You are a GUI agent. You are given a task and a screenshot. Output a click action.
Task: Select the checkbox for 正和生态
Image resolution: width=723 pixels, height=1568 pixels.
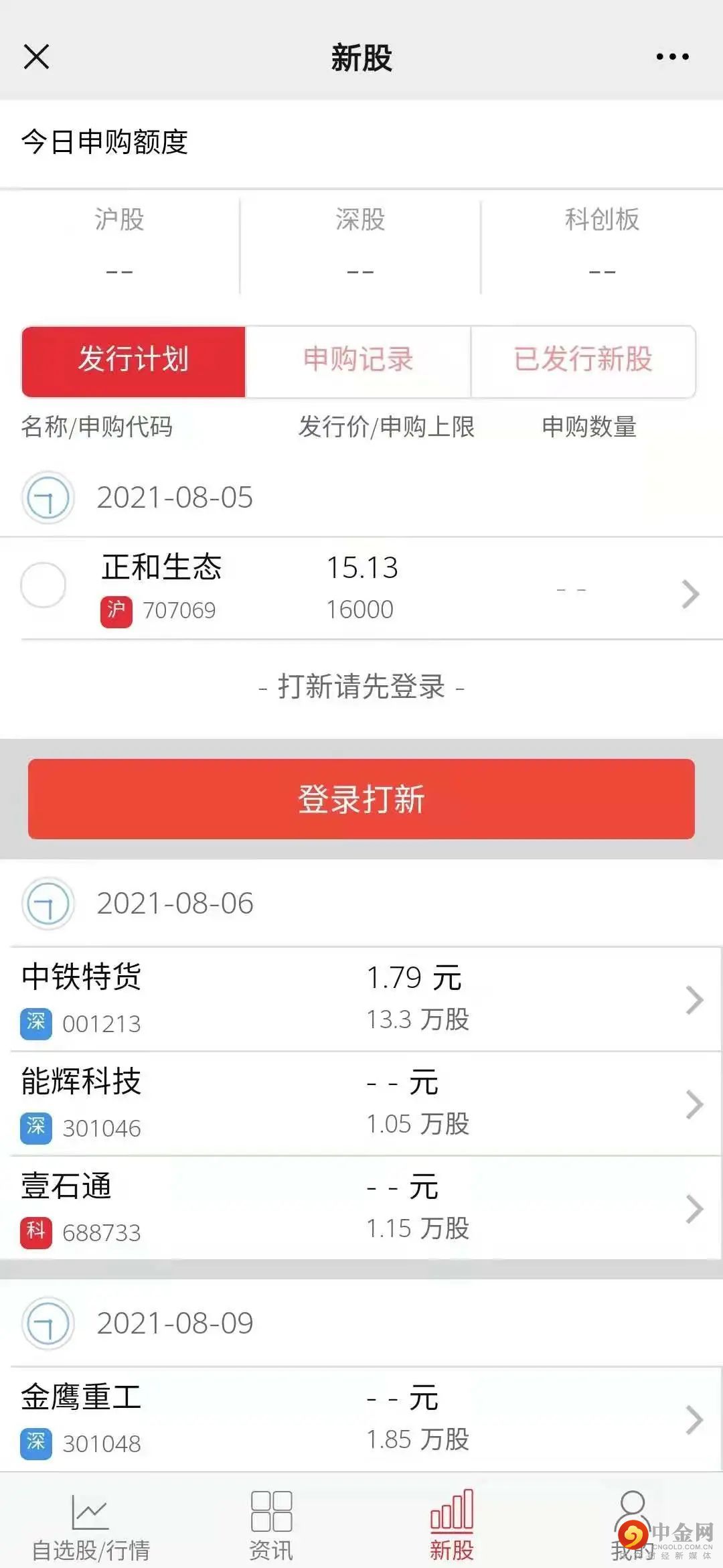pos(44,585)
